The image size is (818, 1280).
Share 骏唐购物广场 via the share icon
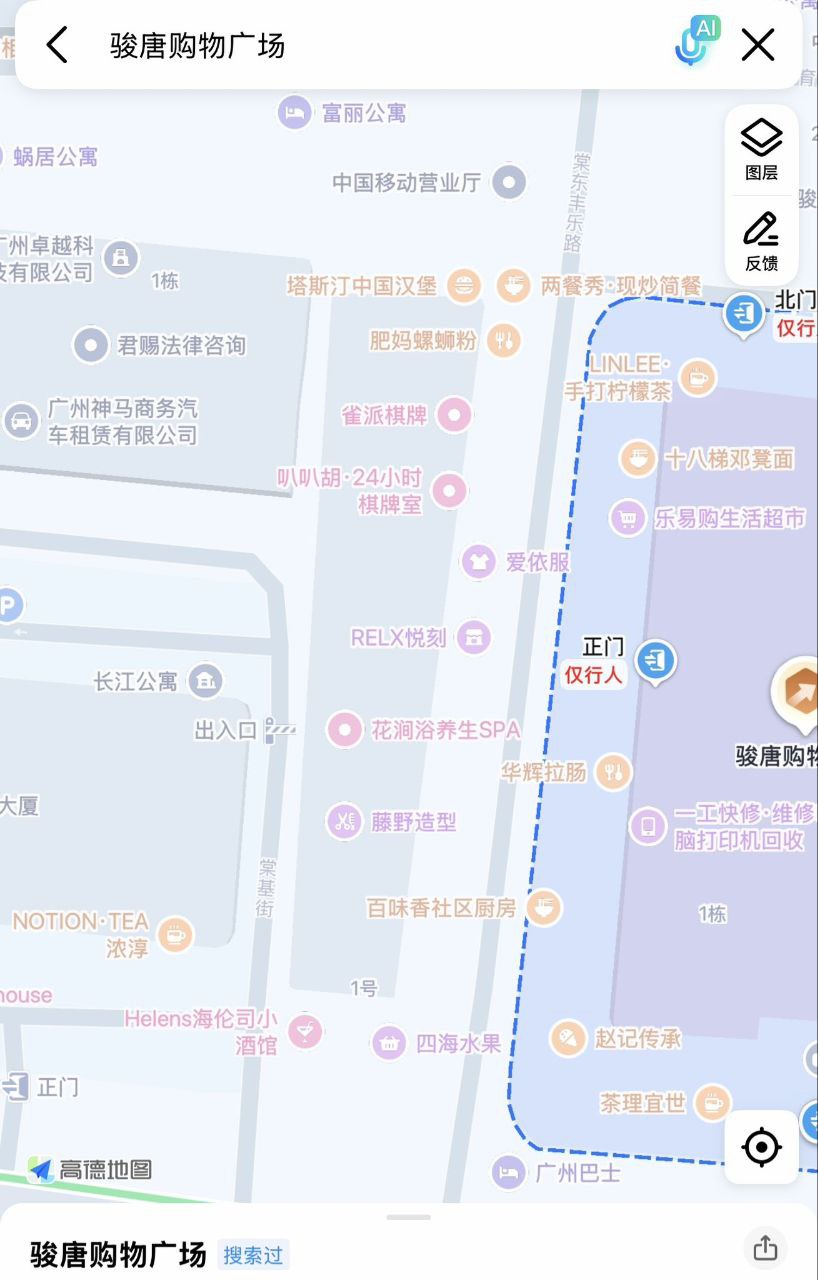pos(765,1248)
